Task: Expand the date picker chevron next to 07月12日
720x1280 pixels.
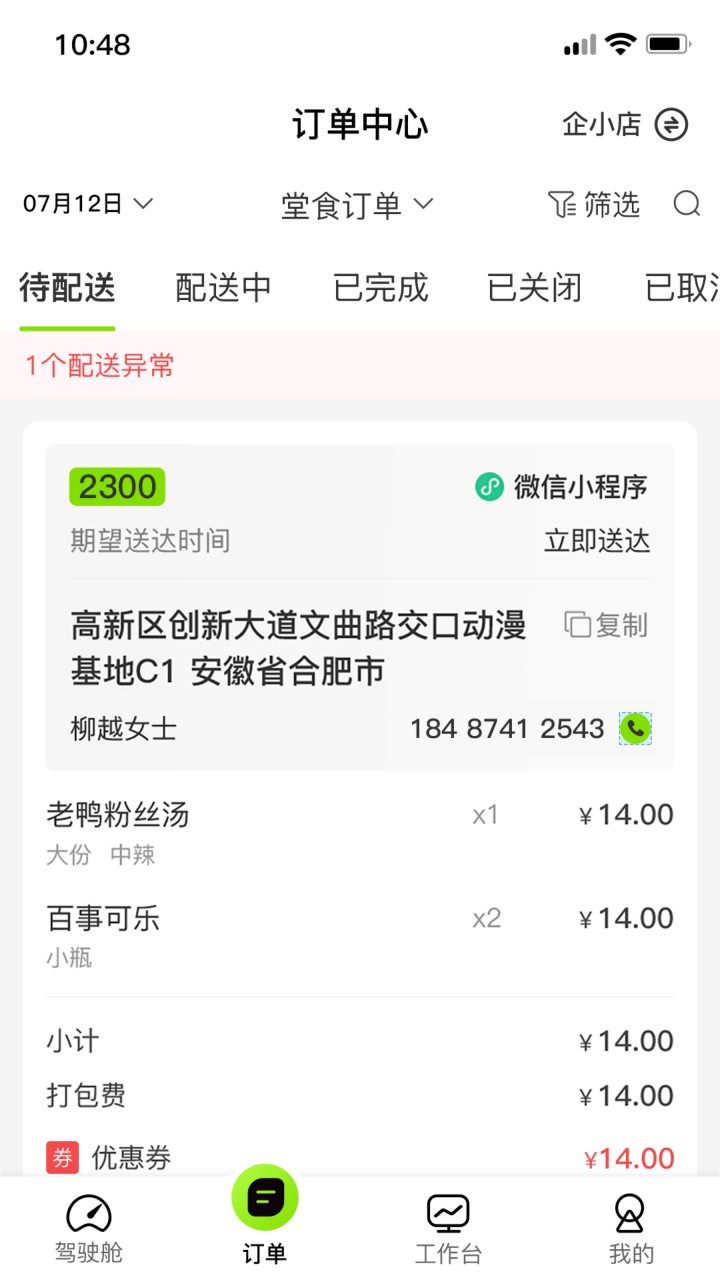Action: coord(143,204)
